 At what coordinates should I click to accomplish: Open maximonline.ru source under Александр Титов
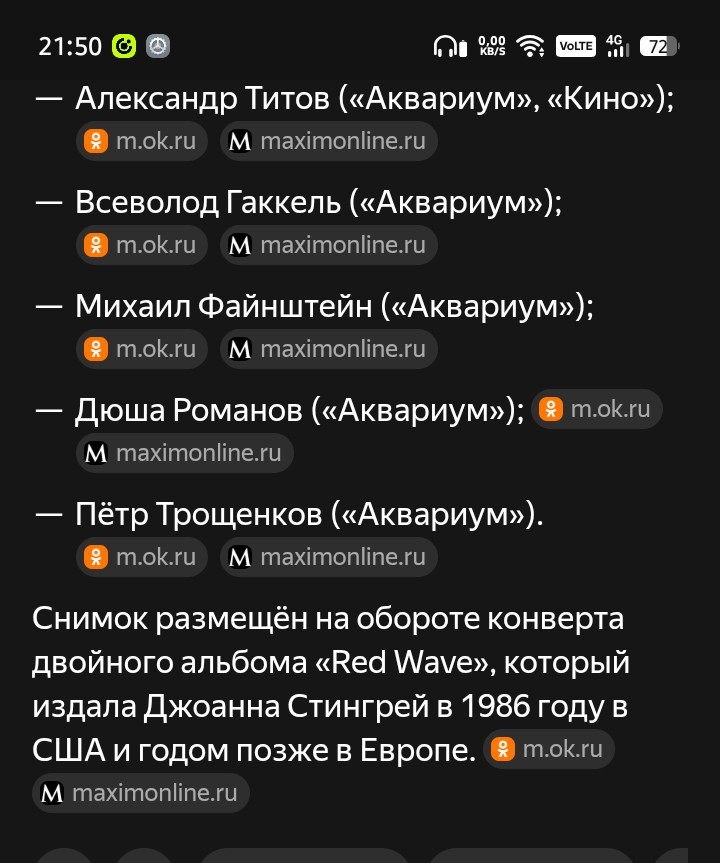(328, 141)
